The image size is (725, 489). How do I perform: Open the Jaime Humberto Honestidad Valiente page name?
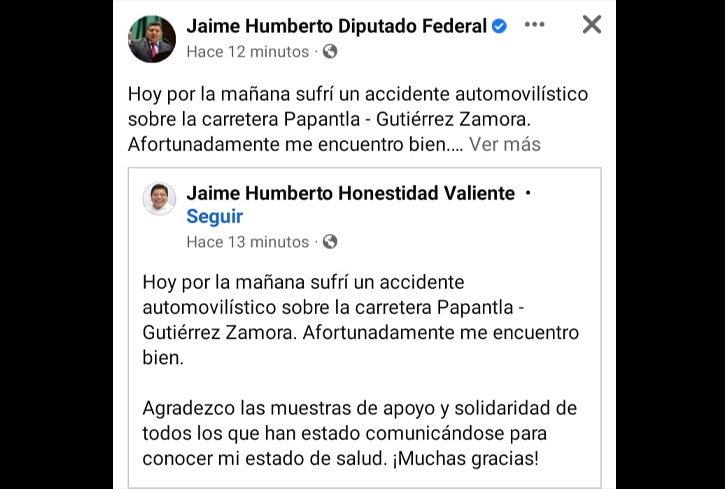coord(350,192)
